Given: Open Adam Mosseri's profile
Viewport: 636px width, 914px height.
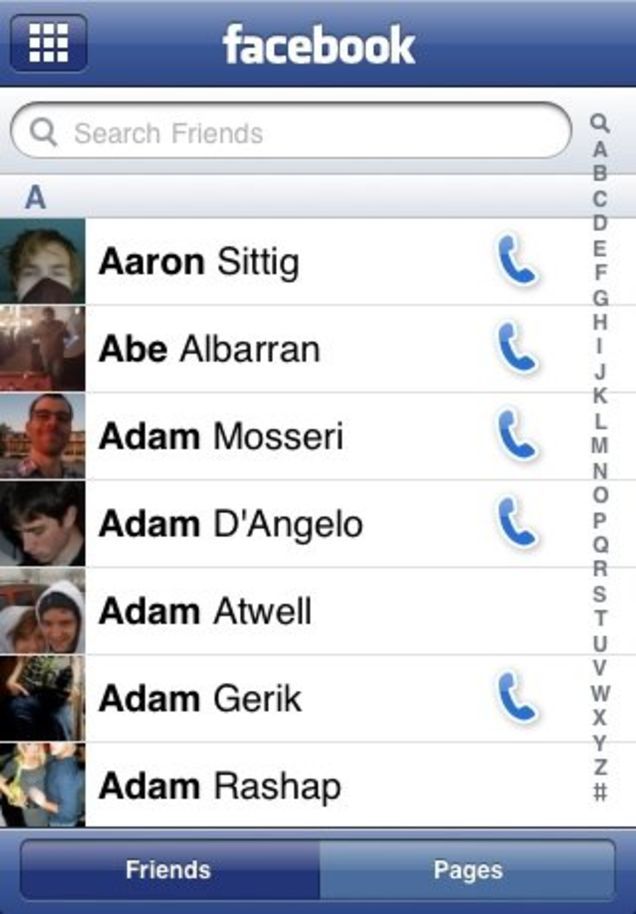Looking at the screenshot, I should pos(220,436).
